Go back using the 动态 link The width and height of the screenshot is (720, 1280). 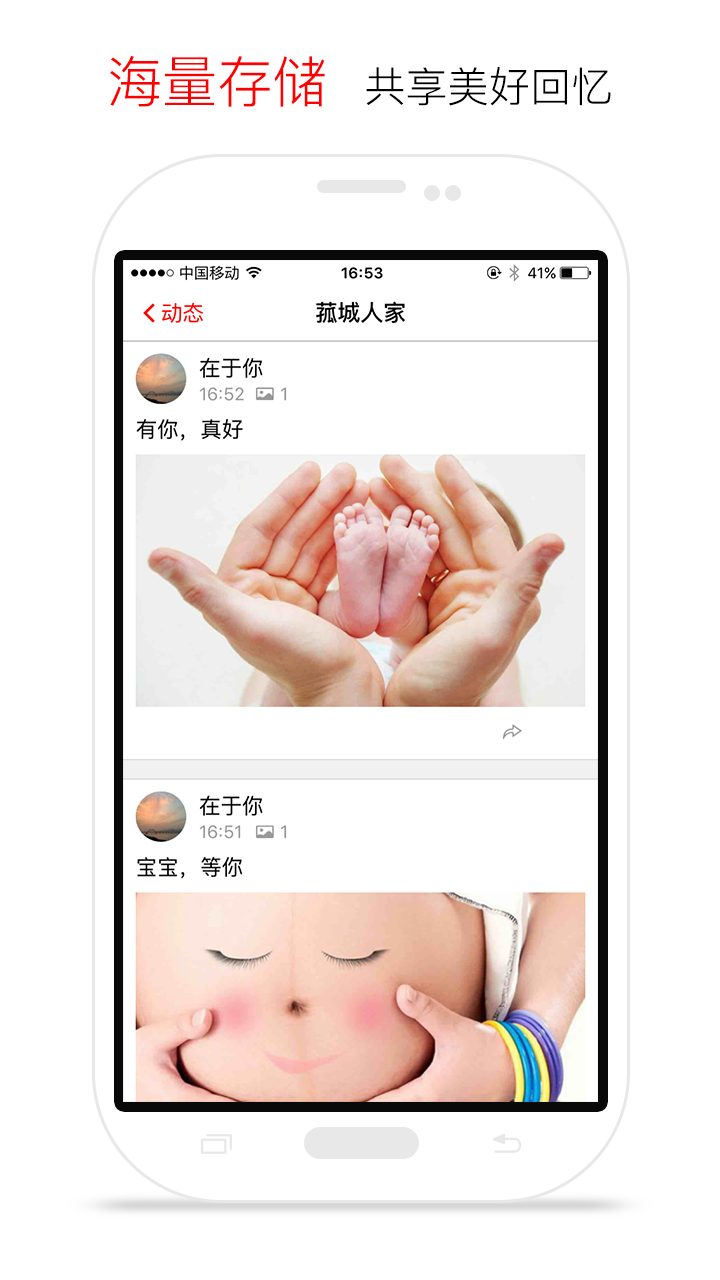click(172, 312)
